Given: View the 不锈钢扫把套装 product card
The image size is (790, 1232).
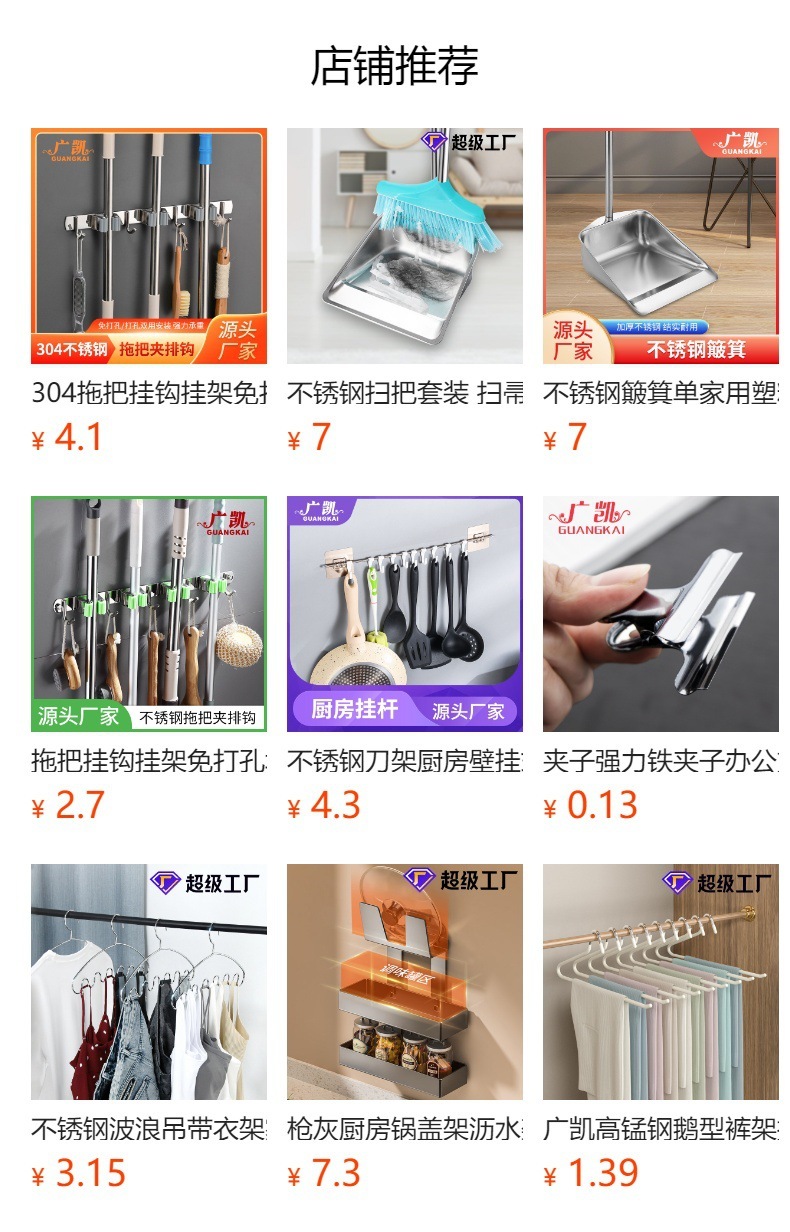Looking at the screenshot, I should [404, 246].
